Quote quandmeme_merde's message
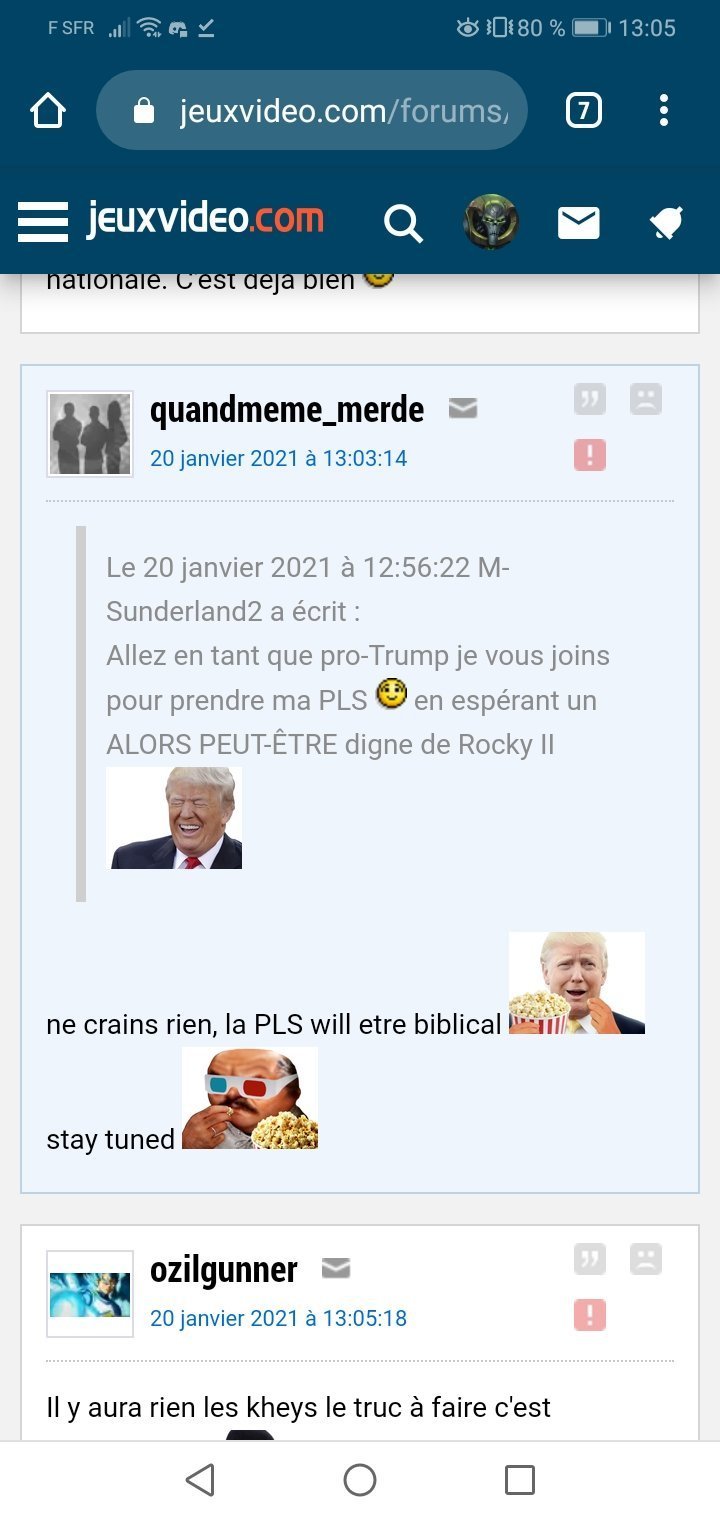The image size is (720, 1520). (590, 400)
